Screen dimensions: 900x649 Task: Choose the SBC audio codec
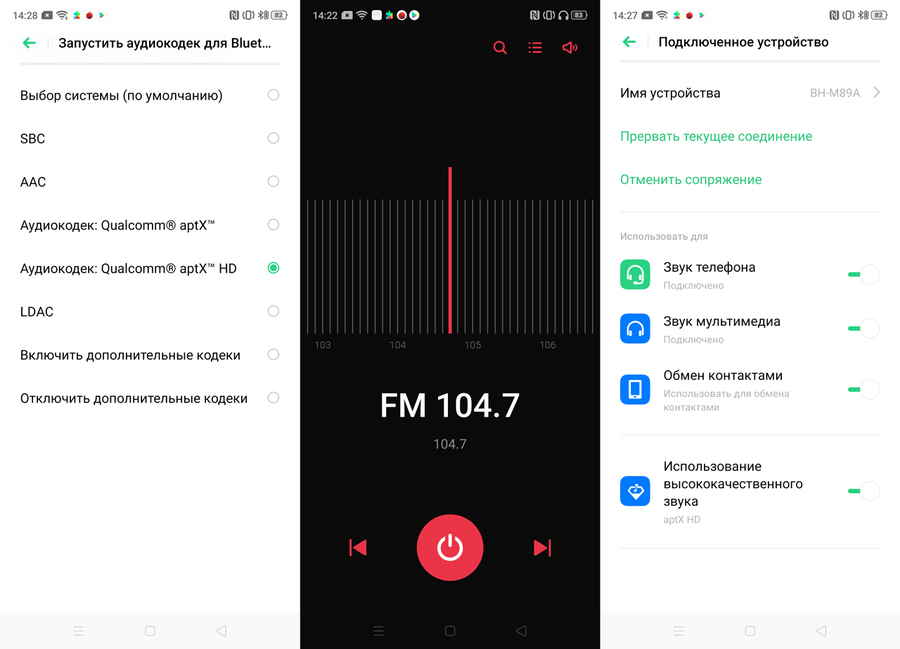273,138
